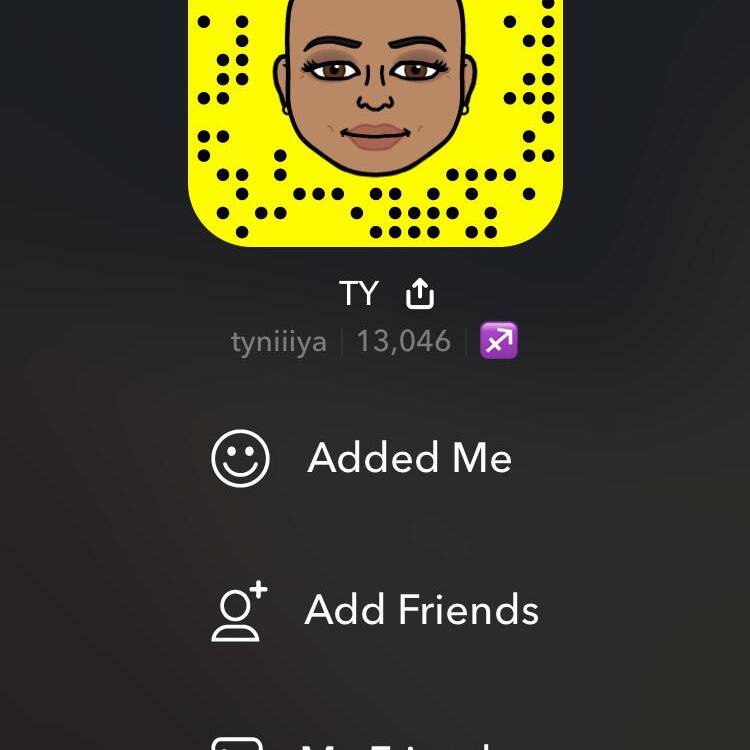Open the Sagittarius zodiac badge
This screenshot has height=750, width=750.
click(498, 342)
